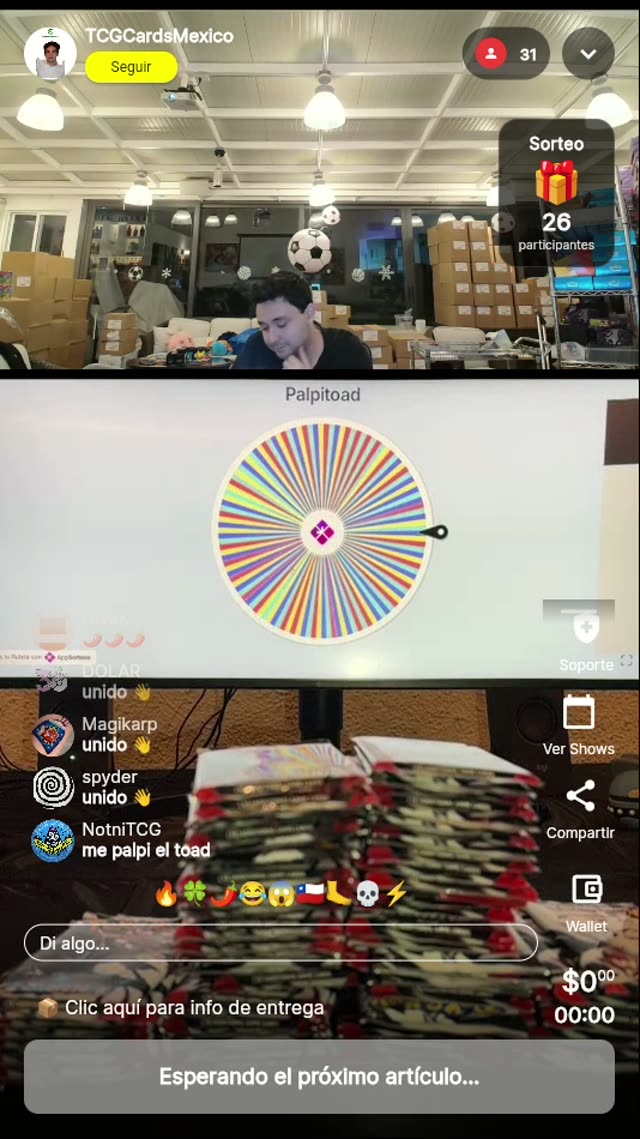View the 31 viewers list
The image size is (640, 1139).
(507, 54)
